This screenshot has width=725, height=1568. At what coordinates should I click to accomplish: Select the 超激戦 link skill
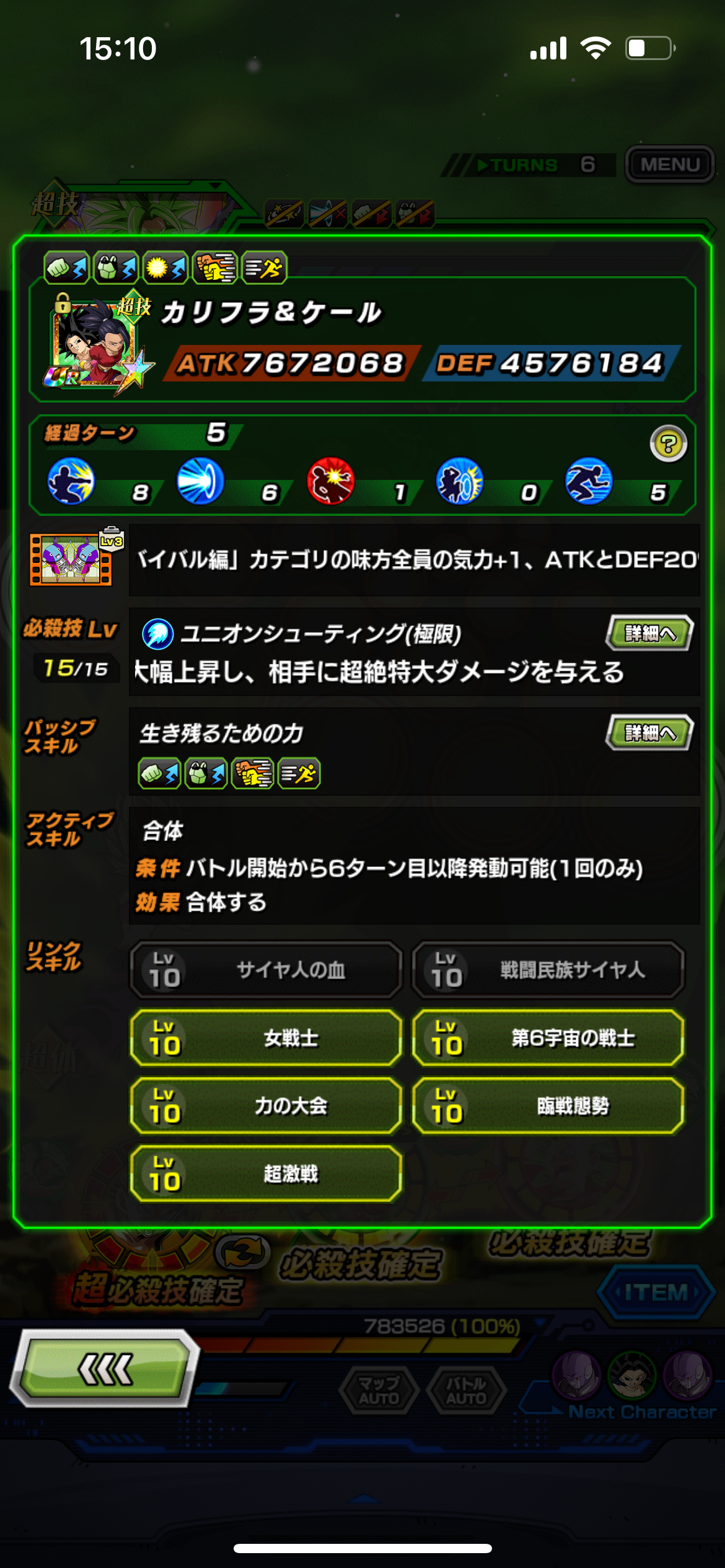266,1174
